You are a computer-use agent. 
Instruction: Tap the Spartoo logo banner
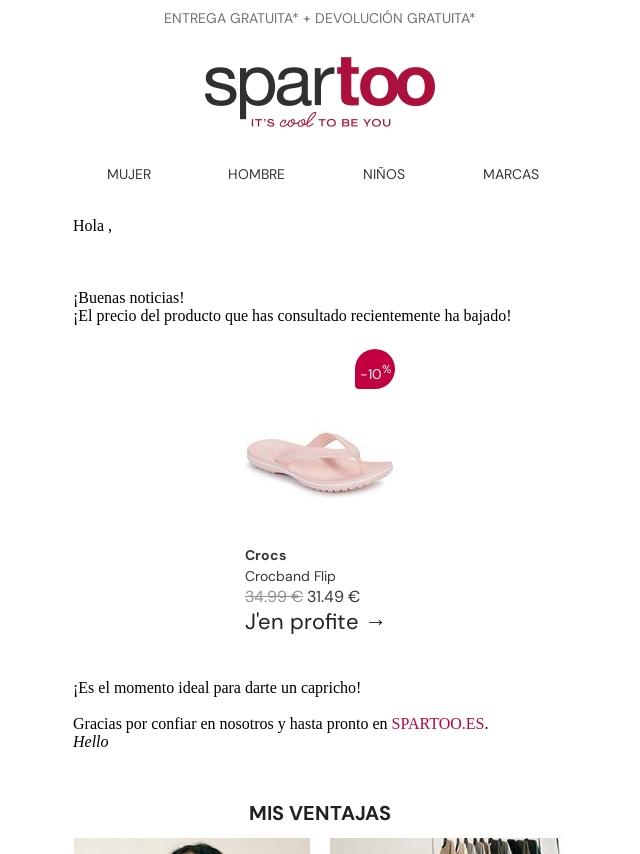coord(320,93)
